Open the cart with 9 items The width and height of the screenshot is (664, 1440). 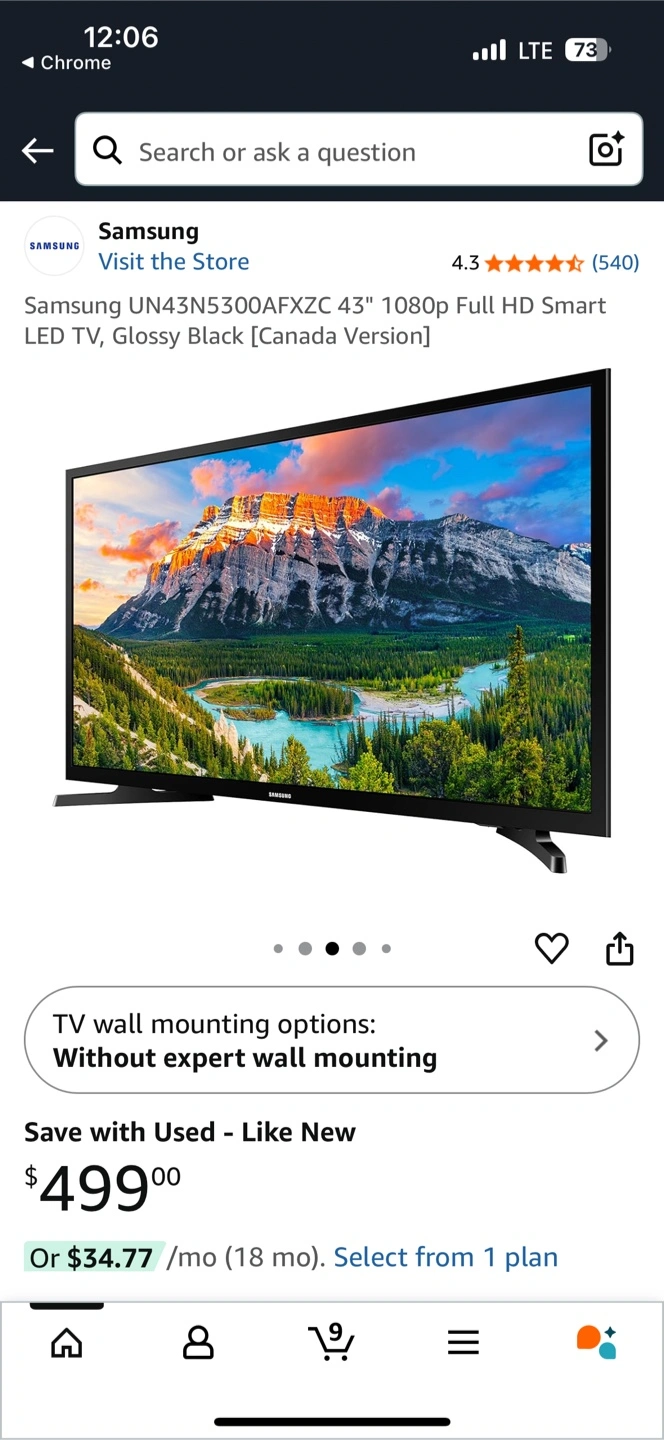coord(330,1342)
